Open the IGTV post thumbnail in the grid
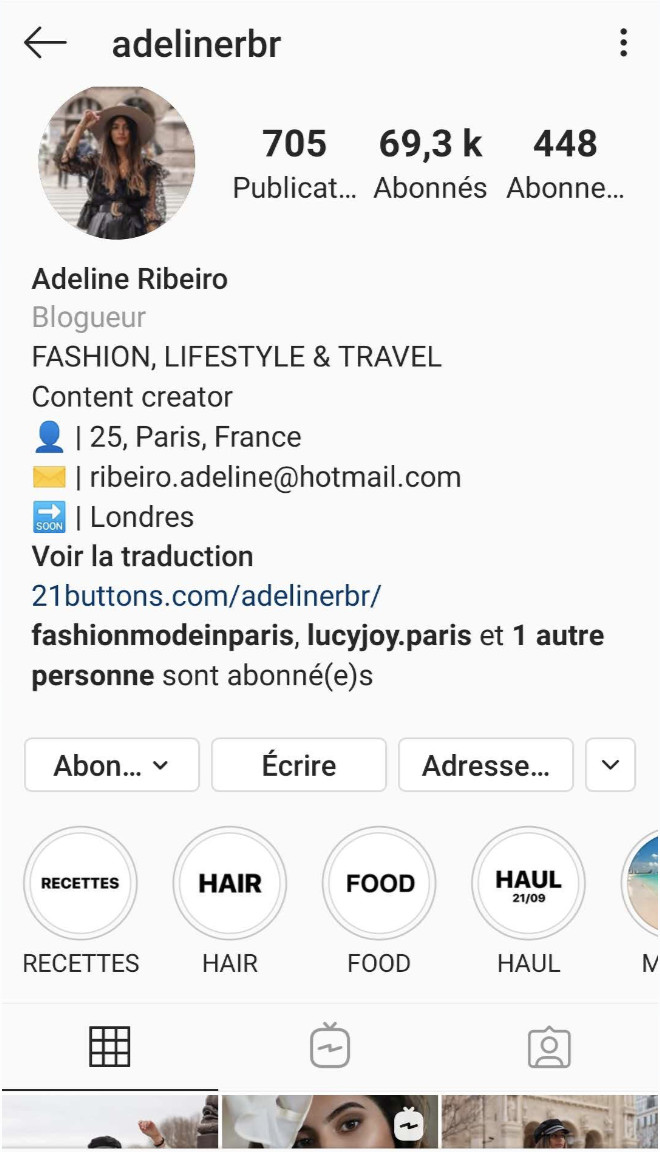660x1152 pixels. [330, 1122]
